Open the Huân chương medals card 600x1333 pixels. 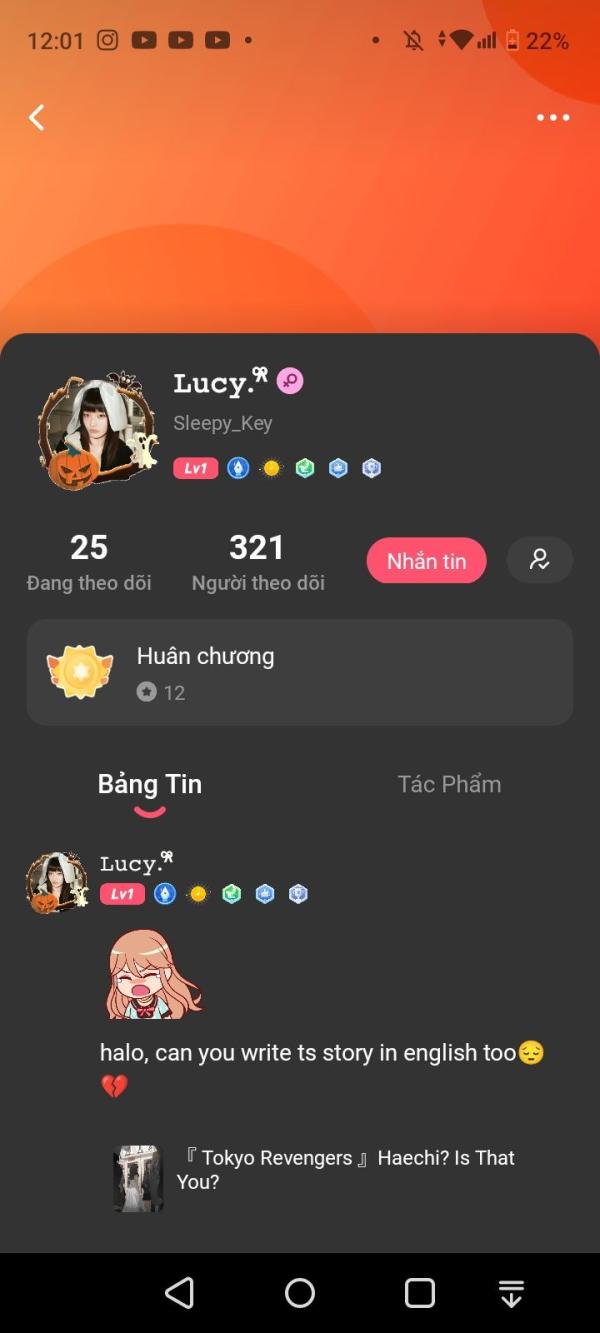pos(300,672)
